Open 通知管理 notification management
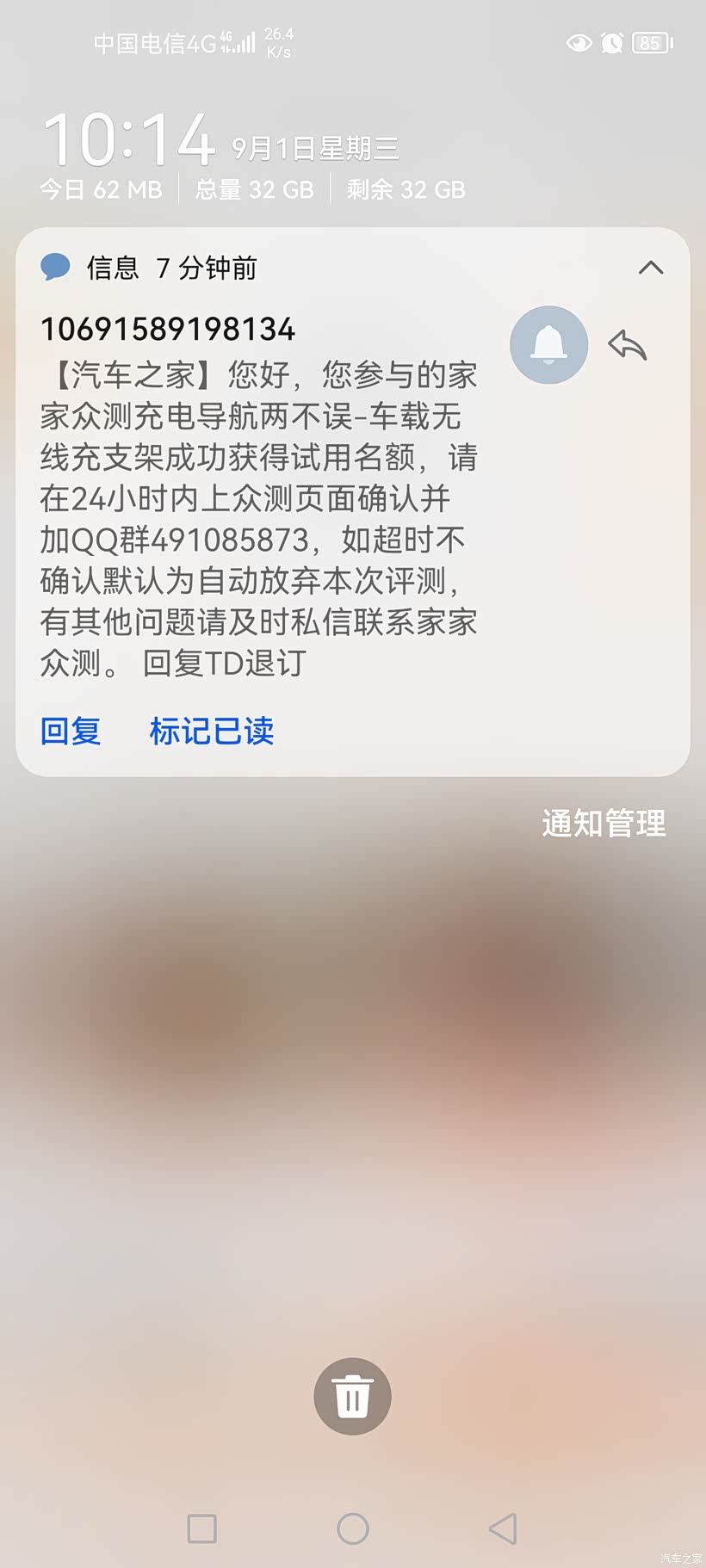Image resolution: width=706 pixels, height=1568 pixels. click(603, 823)
